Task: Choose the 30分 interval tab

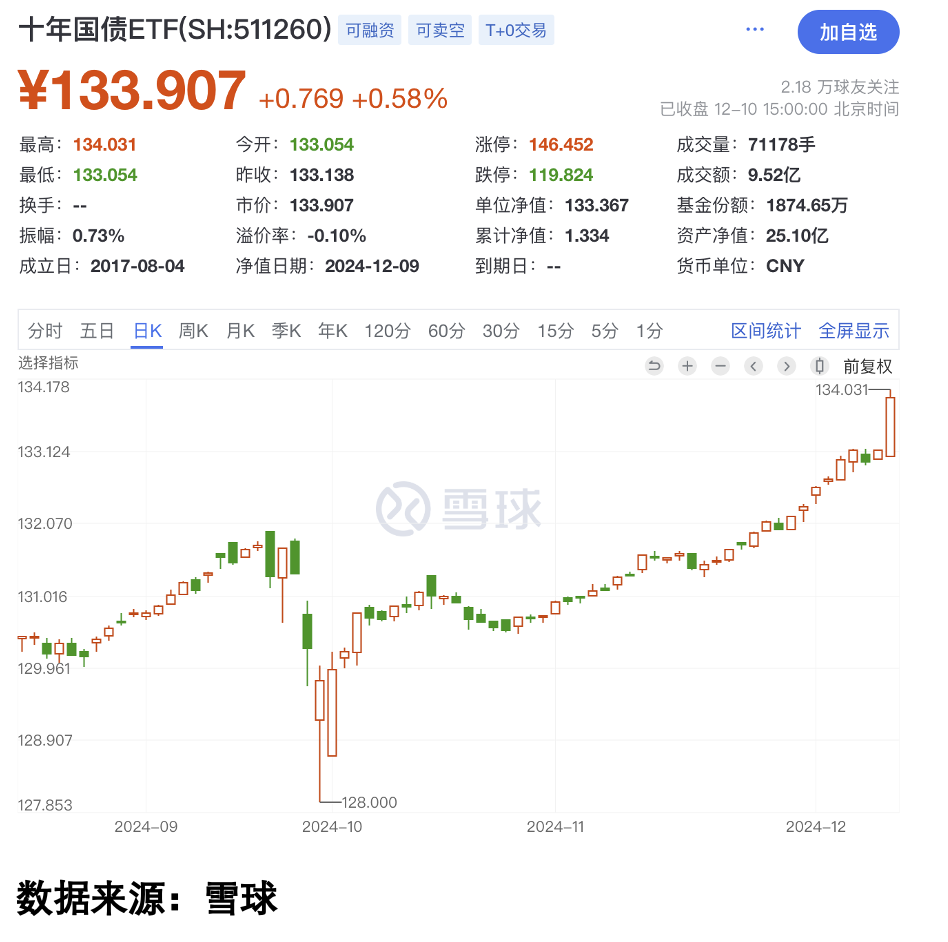Action: point(500,331)
